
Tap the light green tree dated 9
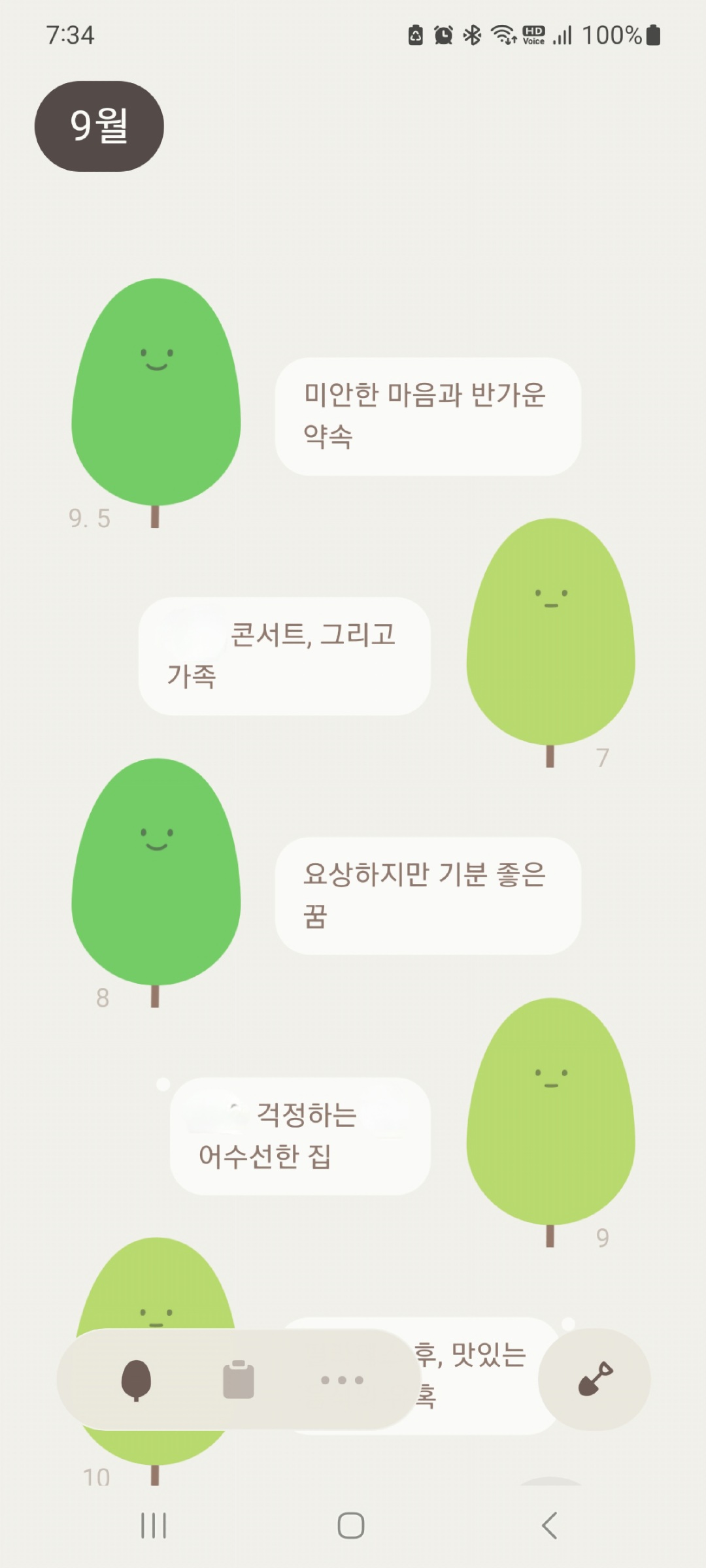[x=550, y=1111]
